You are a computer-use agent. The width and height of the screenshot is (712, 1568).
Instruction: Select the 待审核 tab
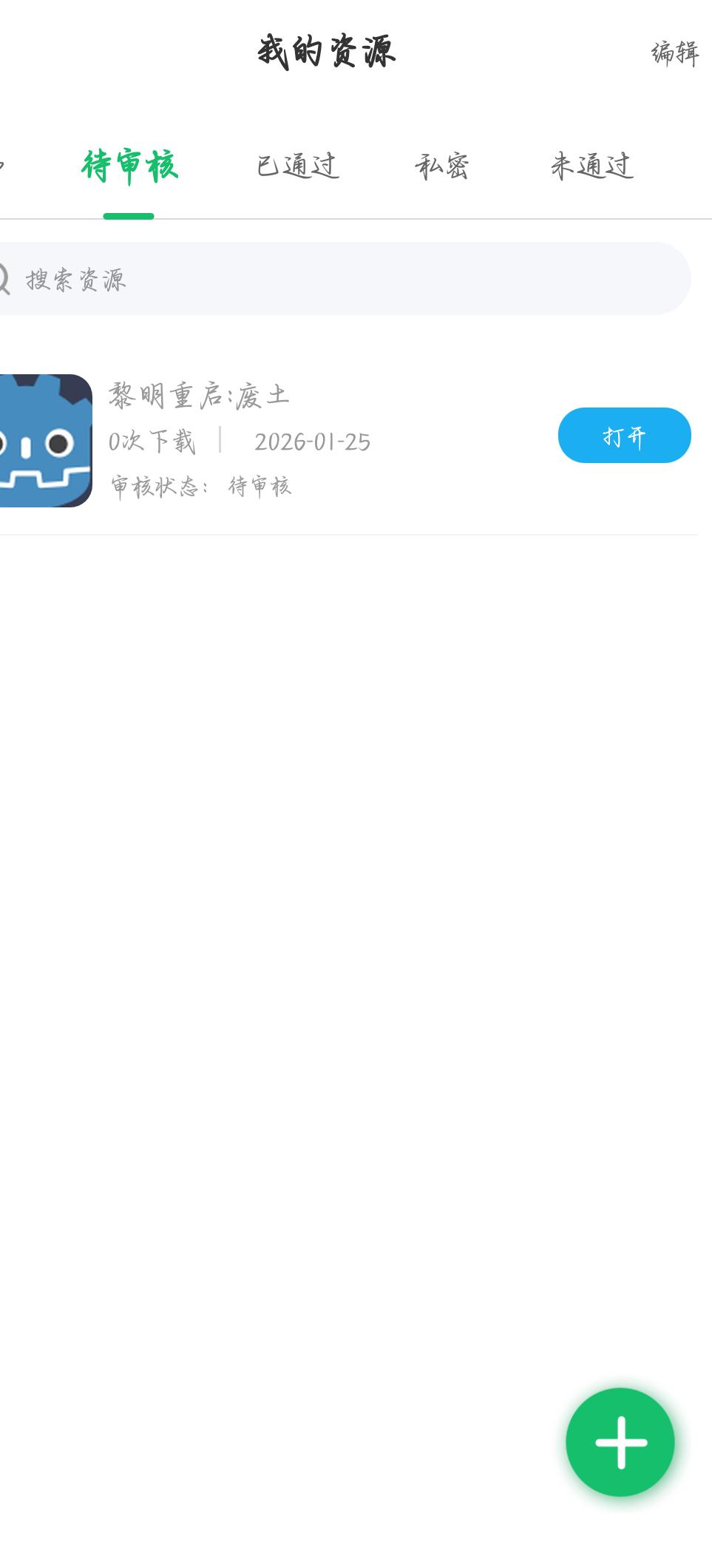click(129, 166)
